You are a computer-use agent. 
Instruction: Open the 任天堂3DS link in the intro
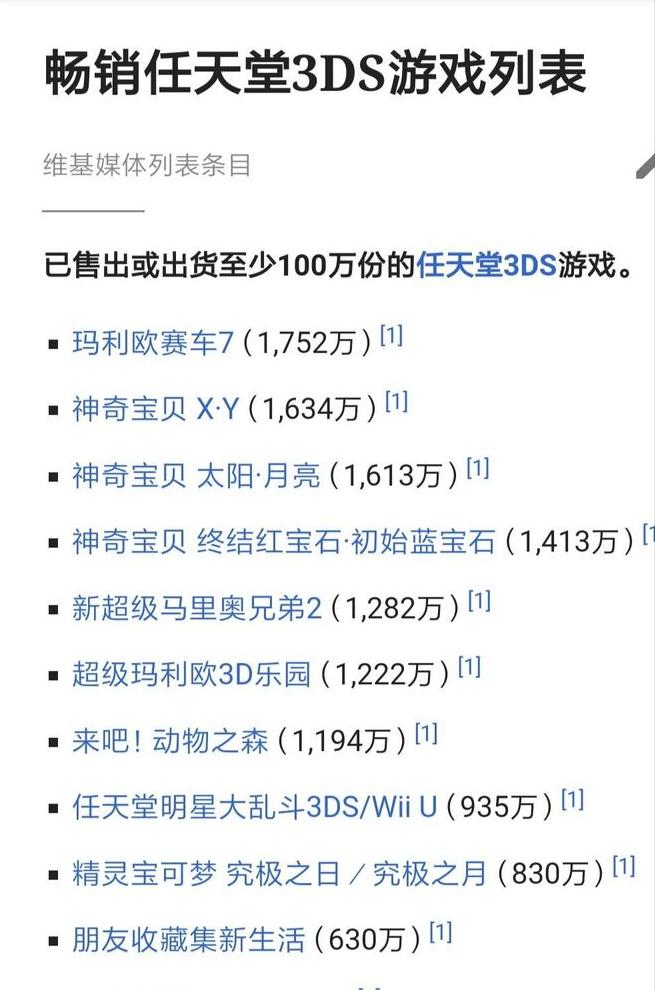[486, 268]
